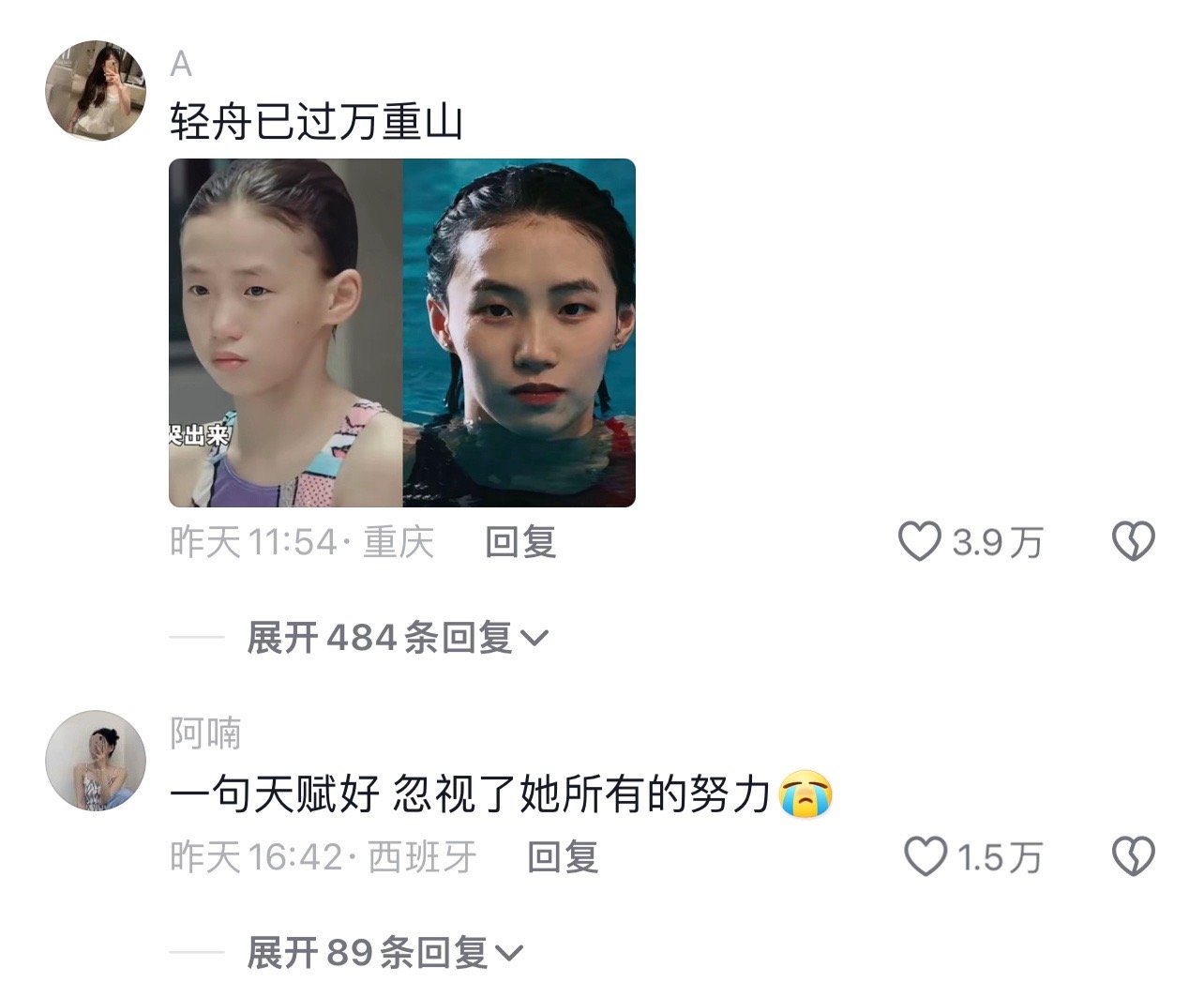Open the username A above the comment
Screen dimensions: 1204x997
[x=181, y=65]
